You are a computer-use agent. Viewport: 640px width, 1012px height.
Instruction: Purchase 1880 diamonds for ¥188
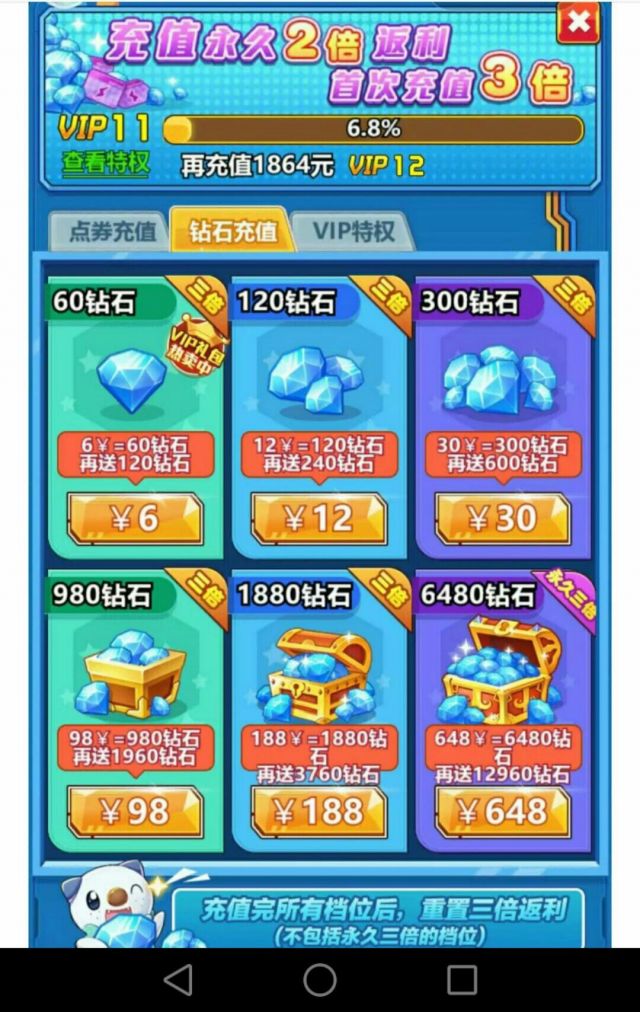319,811
